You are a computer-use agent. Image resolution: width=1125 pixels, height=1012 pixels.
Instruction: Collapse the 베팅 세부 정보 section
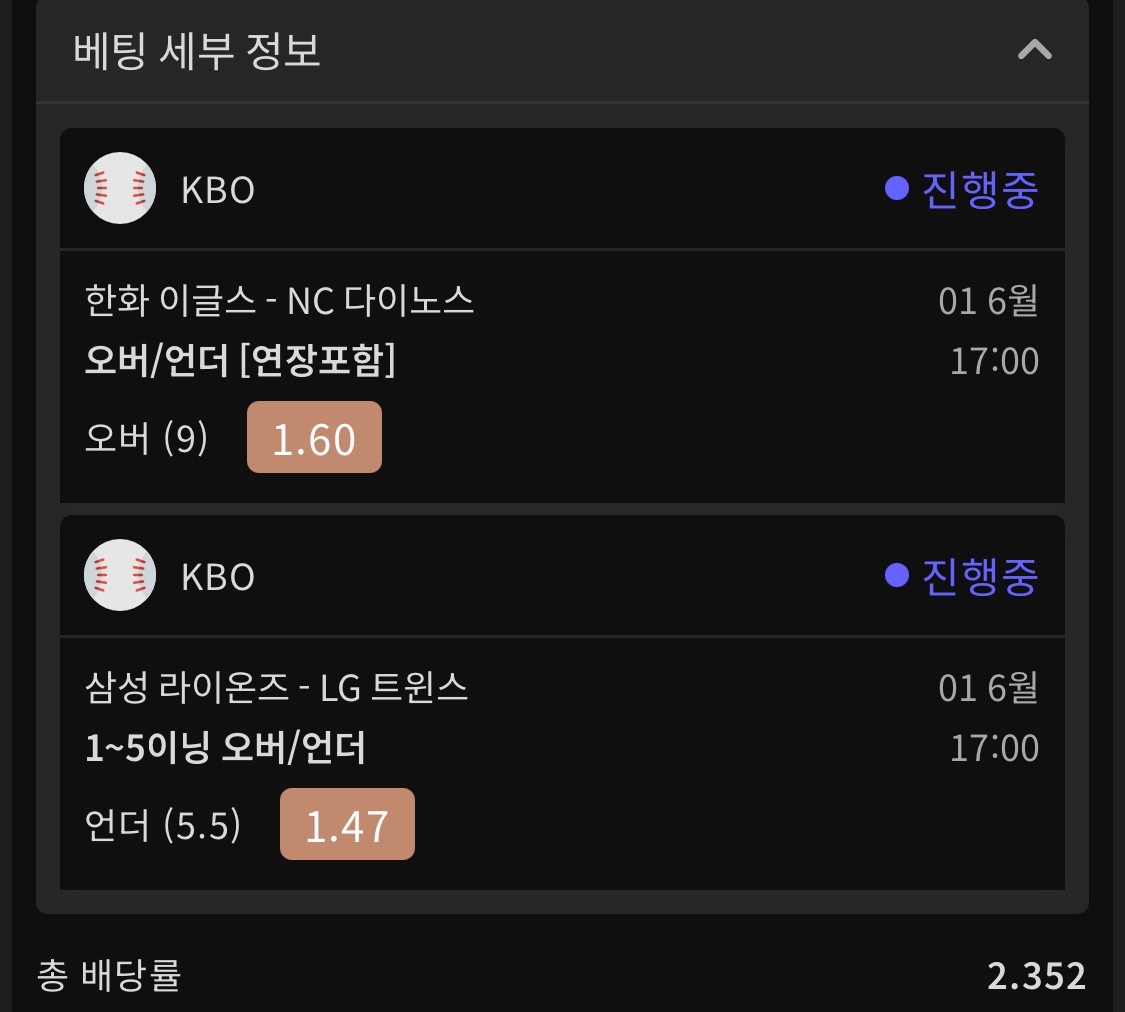click(1034, 49)
